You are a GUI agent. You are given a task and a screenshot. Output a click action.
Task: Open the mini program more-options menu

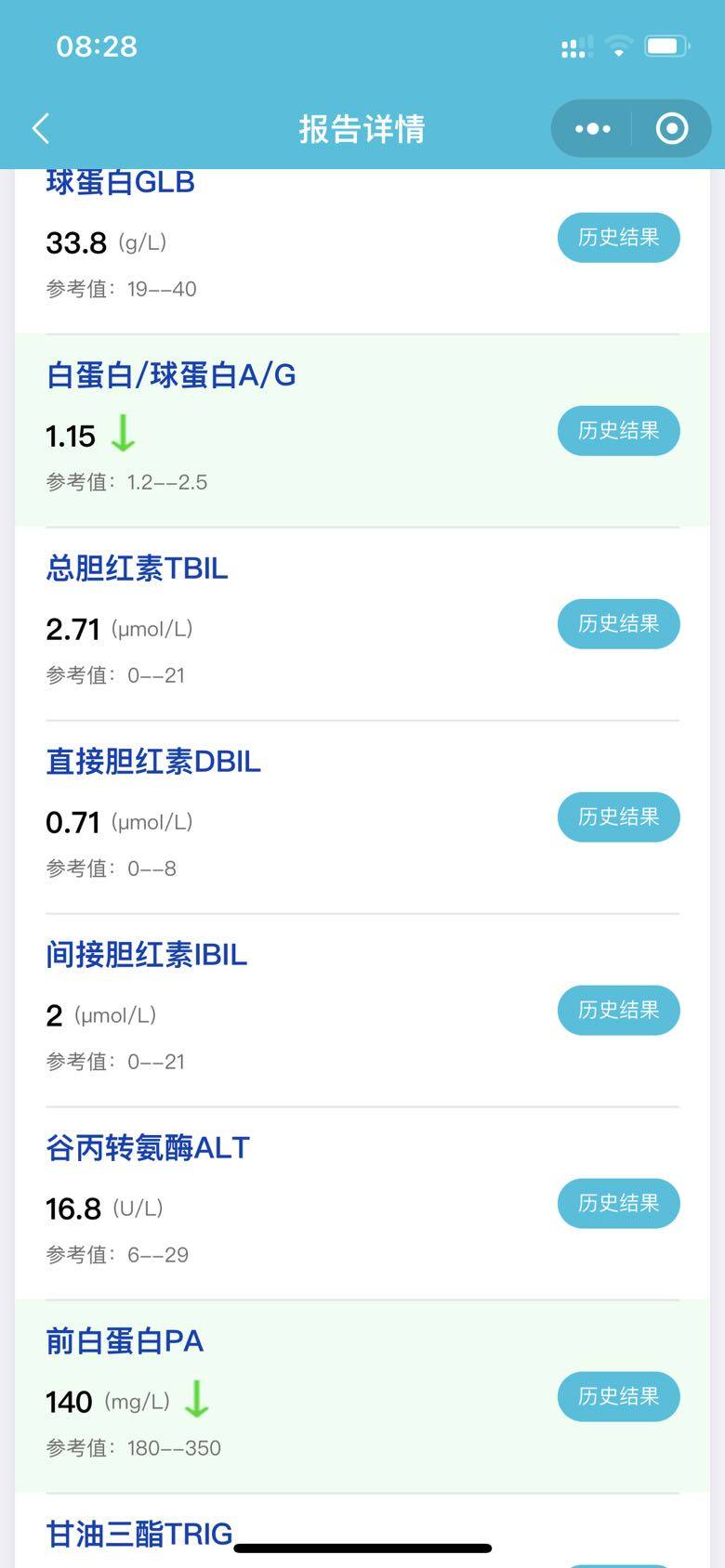(x=592, y=128)
